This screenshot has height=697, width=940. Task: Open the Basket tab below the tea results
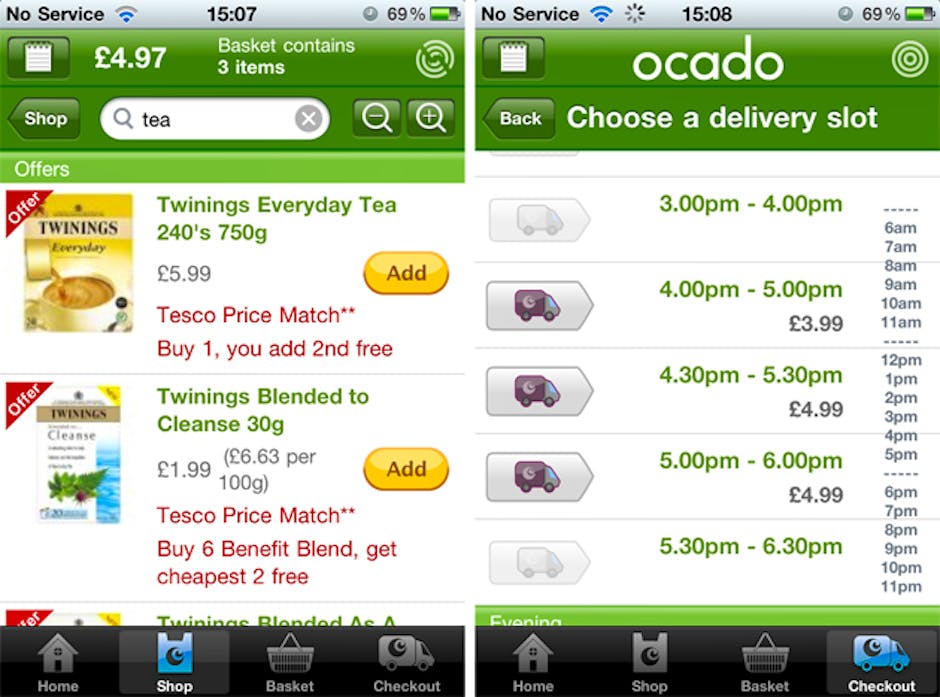(x=290, y=664)
